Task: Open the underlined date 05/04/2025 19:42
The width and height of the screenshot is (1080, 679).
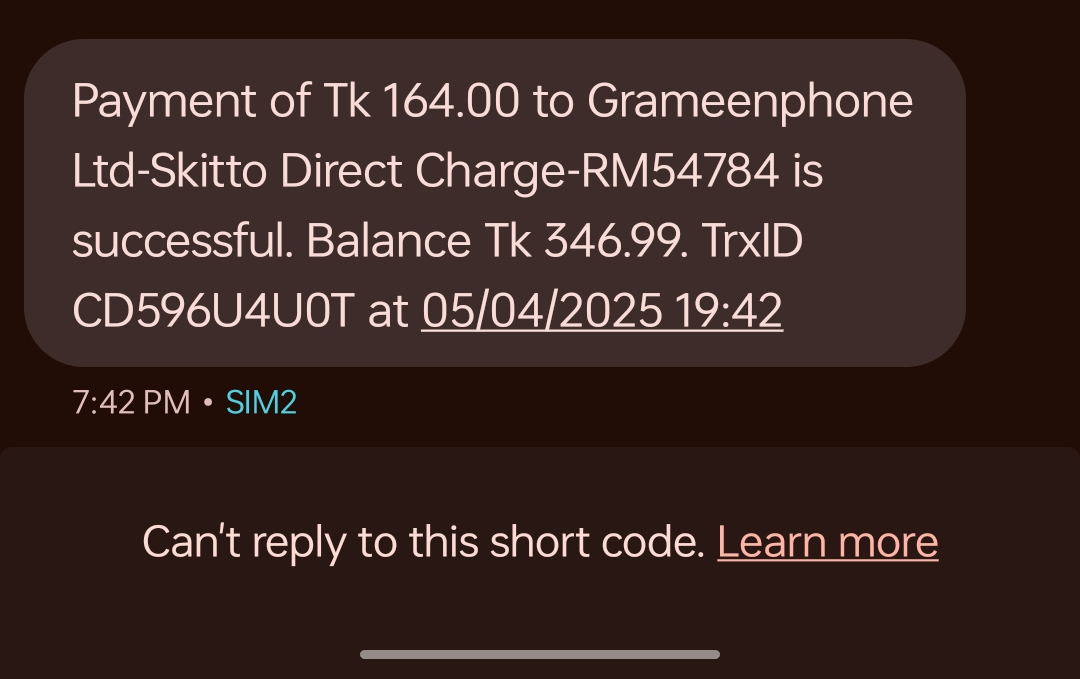Action: point(601,311)
